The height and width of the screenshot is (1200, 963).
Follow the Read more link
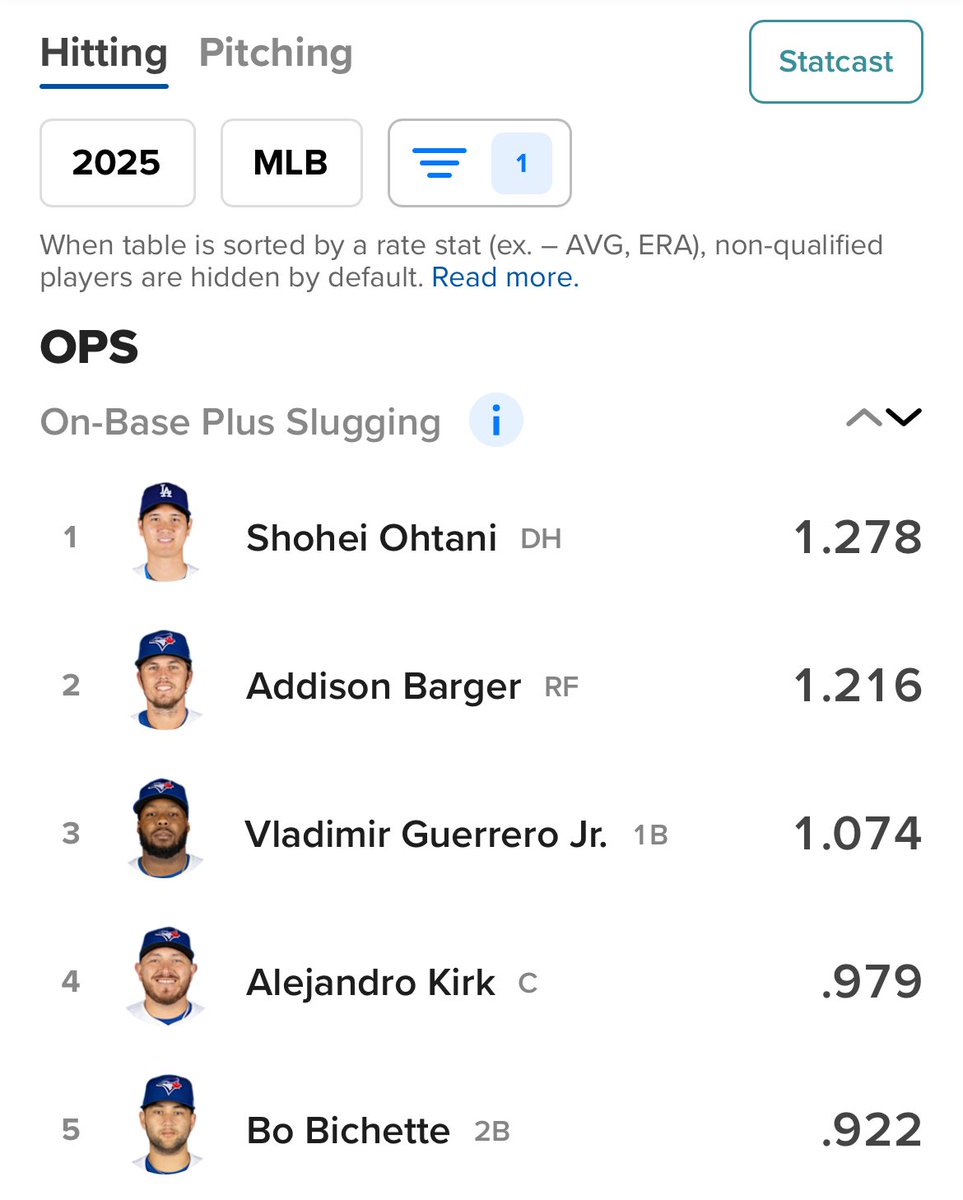point(505,278)
